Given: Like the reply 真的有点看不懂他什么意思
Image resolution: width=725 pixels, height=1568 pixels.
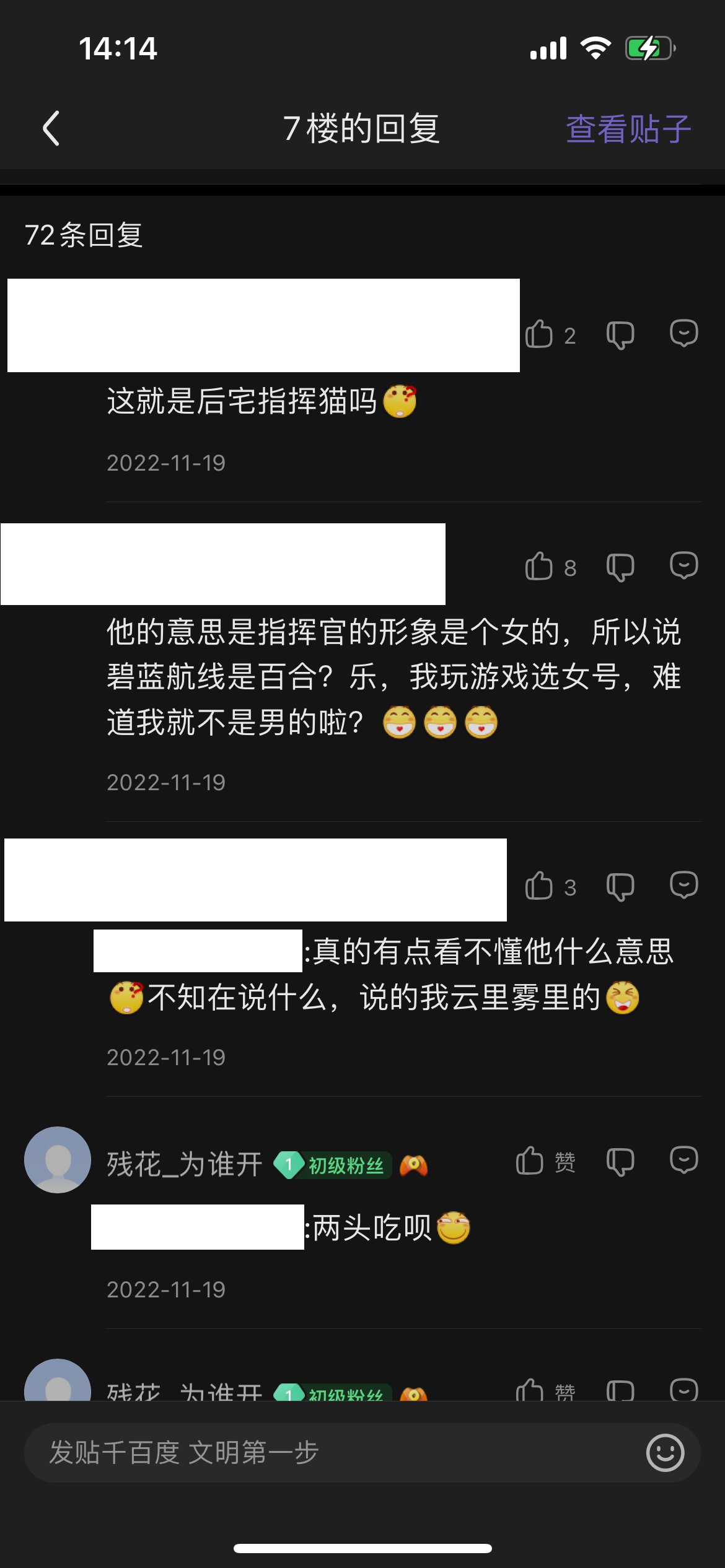Looking at the screenshot, I should coord(539,886).
